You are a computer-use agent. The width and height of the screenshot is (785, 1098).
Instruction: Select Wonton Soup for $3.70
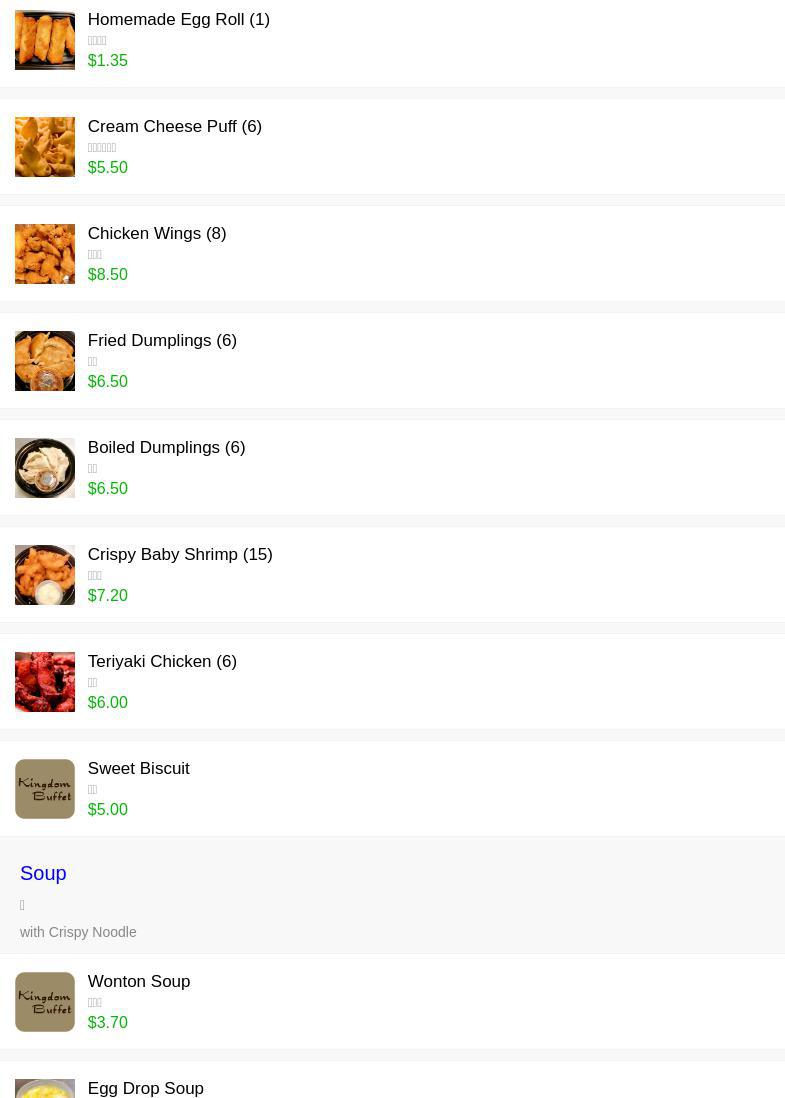138,982
